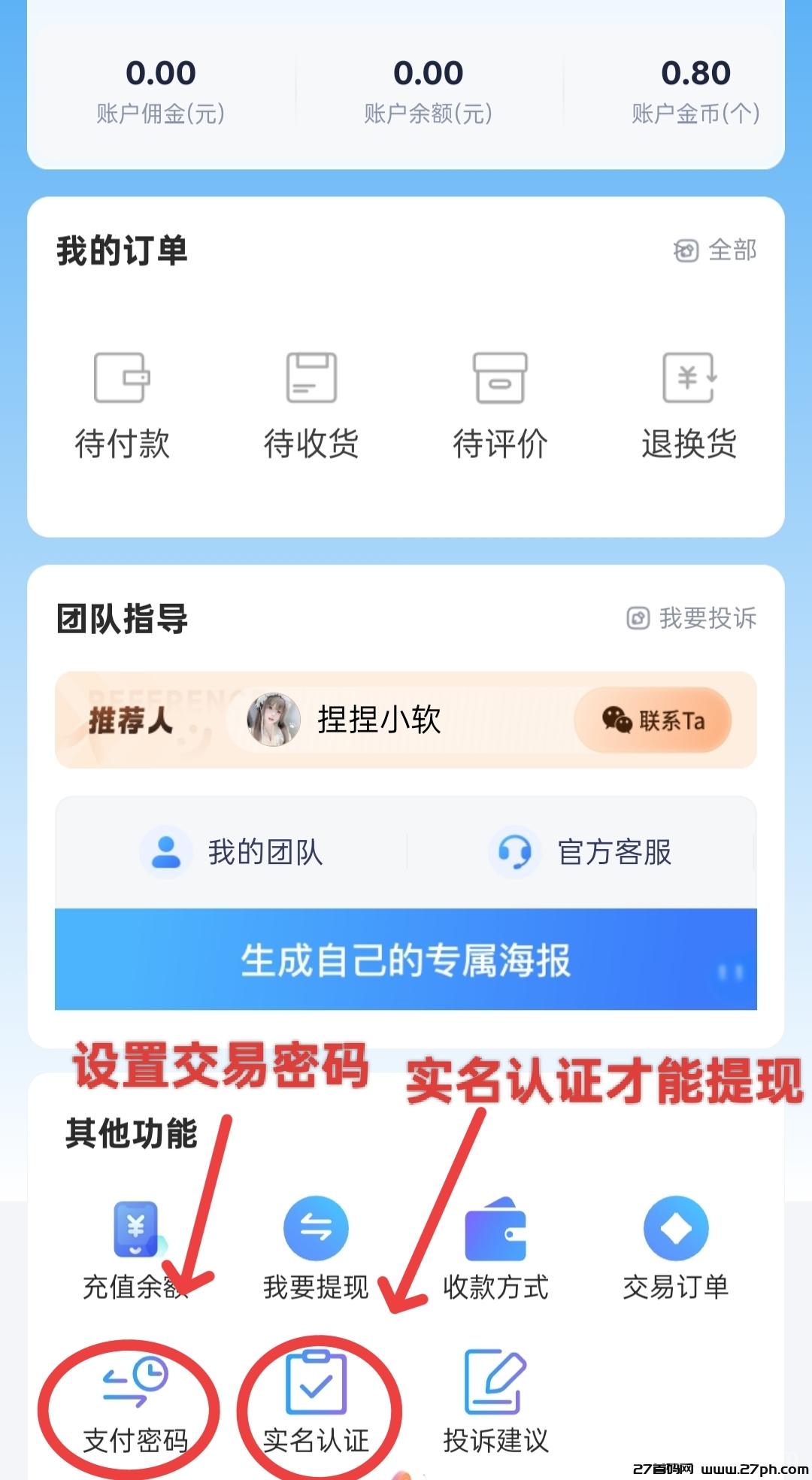The image size is (812, 1480).
Task: Open the 我要投诉 complaint link
Action: pyautogui.click(x=699, y=620)
